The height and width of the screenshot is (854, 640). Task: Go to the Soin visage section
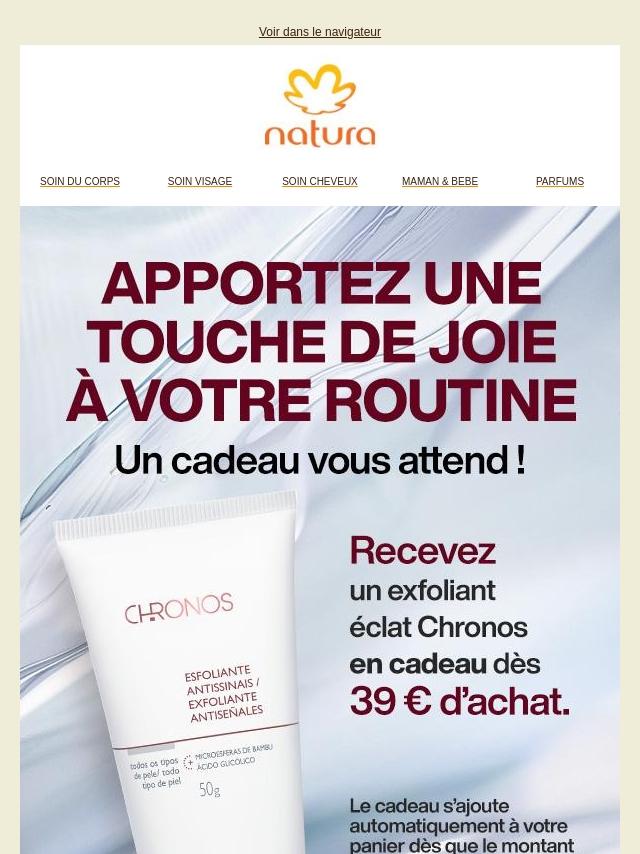pyautogui.click(x=200, y=182)
